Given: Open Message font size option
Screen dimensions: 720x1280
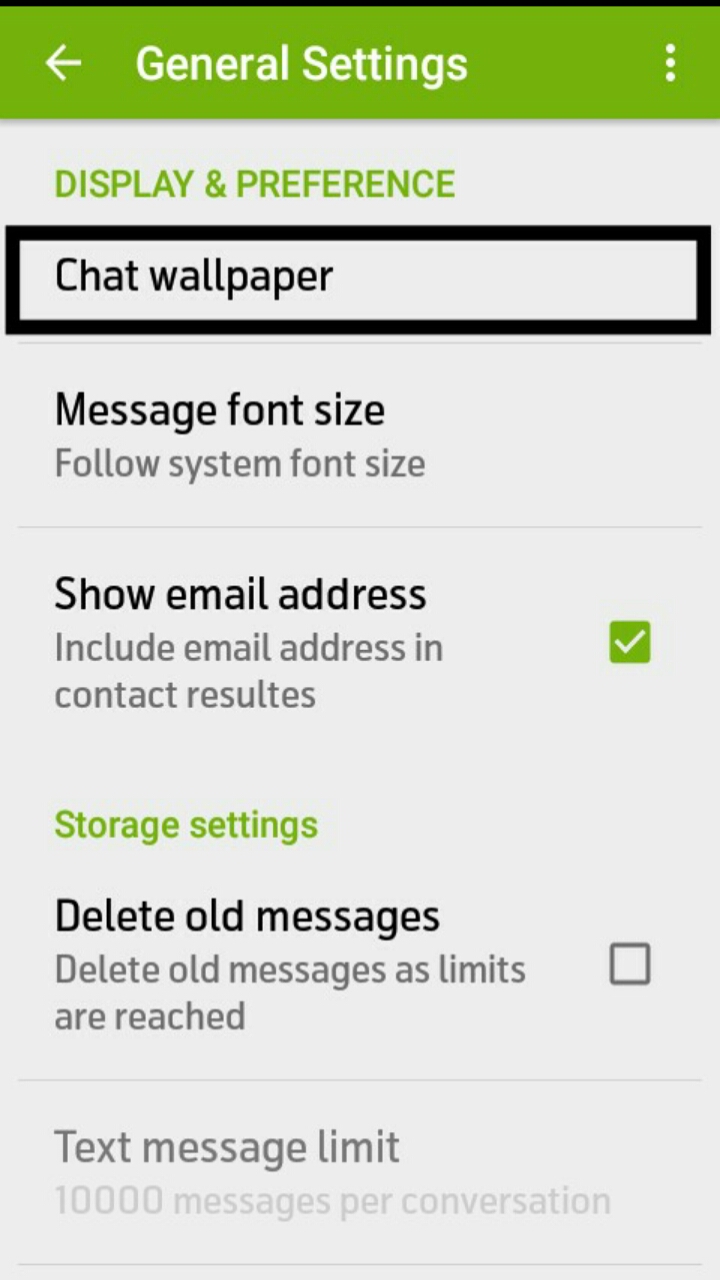Looking at the screenshot, I should click(360, 435).
